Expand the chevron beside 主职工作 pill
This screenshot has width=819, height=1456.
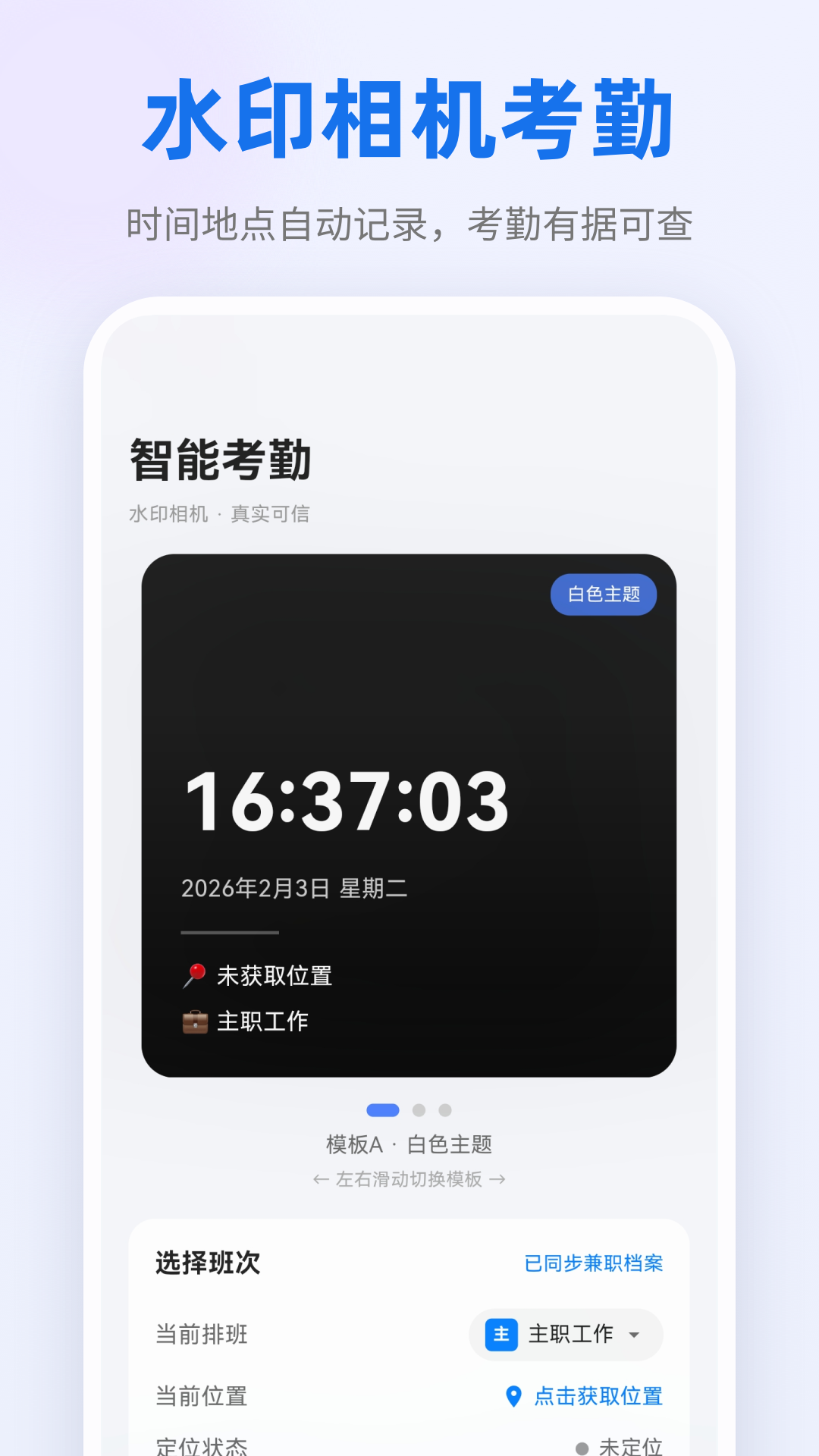pyautogui.click(x=634, y=1335)
